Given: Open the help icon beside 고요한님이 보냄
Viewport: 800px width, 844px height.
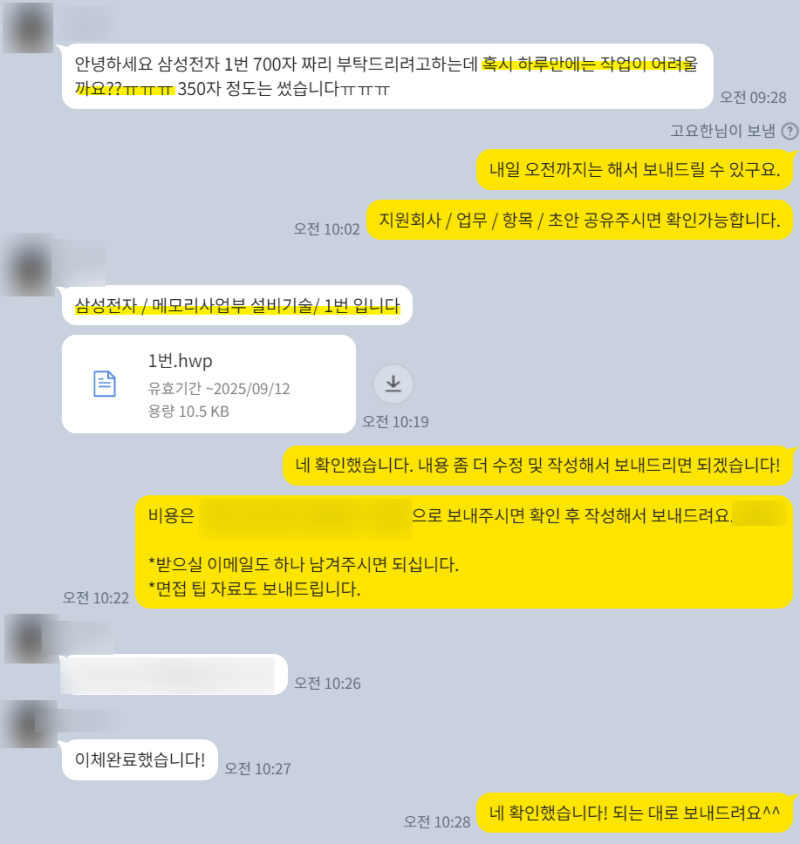Looking at the screenshot, I should pyautogui.click(x=789, y=131).
